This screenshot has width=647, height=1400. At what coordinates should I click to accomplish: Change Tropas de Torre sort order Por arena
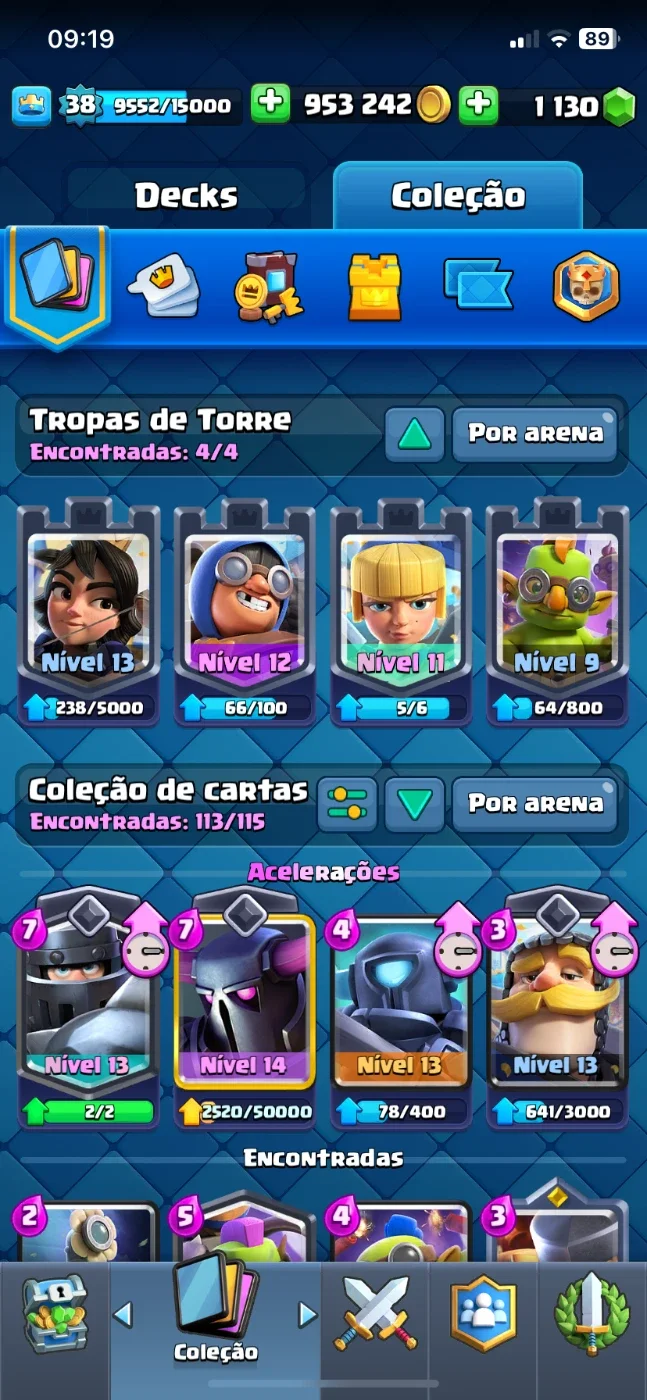click(x=535, y=434)
